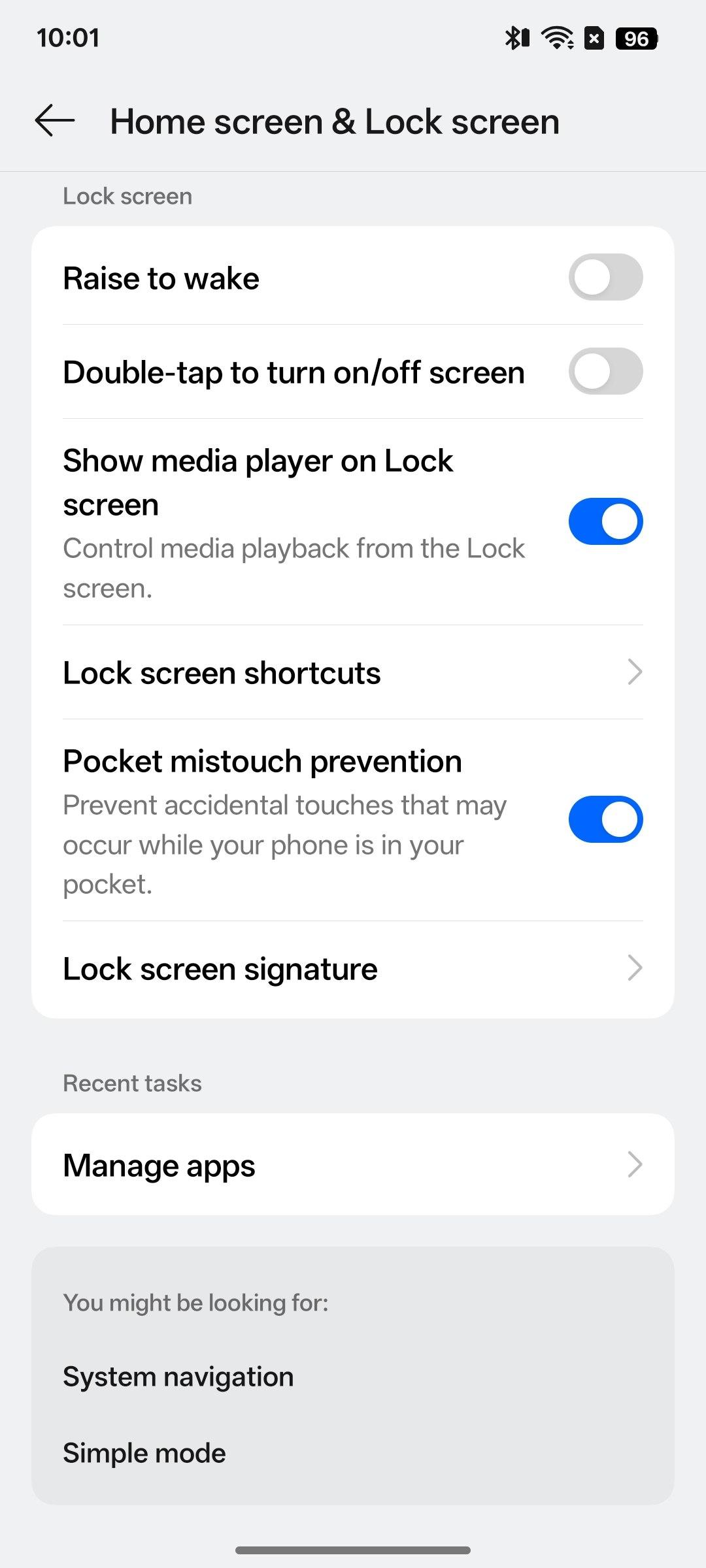The width and height of the screenshot is (706, 1568).
Task: Turn off Pocket mistouch prevention
Action: point(605,819)
